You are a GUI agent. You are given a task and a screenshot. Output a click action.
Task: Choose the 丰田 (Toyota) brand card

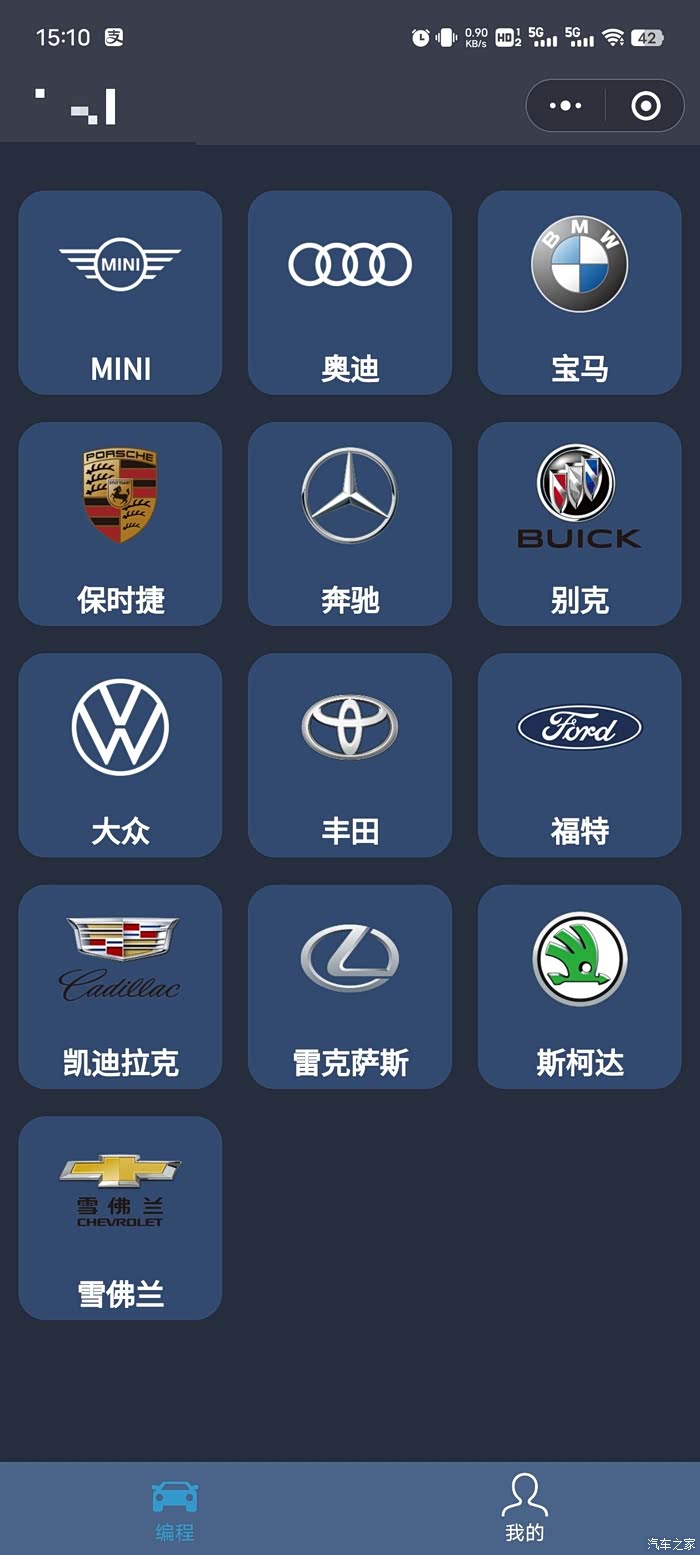coord(350,755)
